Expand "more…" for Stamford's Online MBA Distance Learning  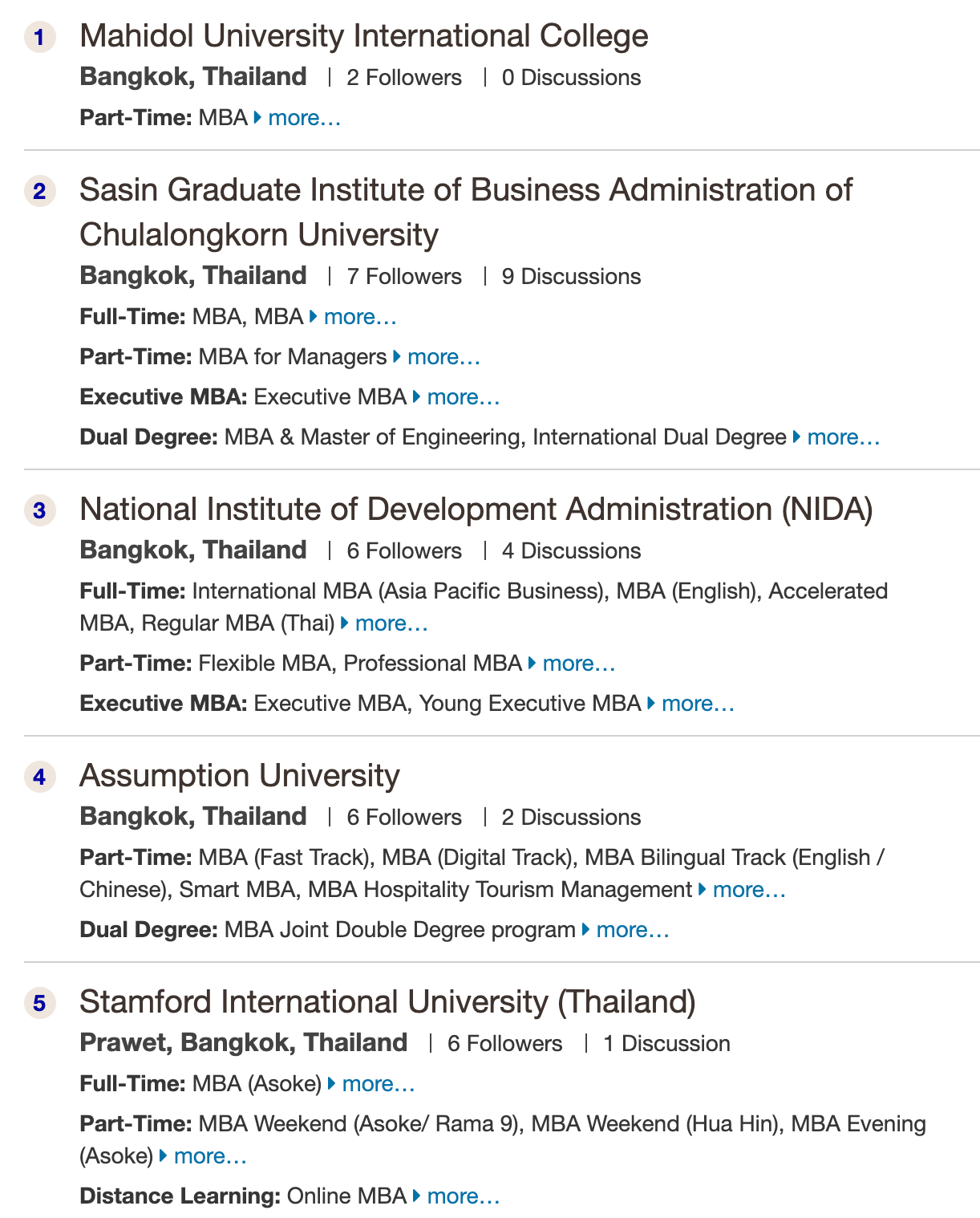tap(464, 1196)
